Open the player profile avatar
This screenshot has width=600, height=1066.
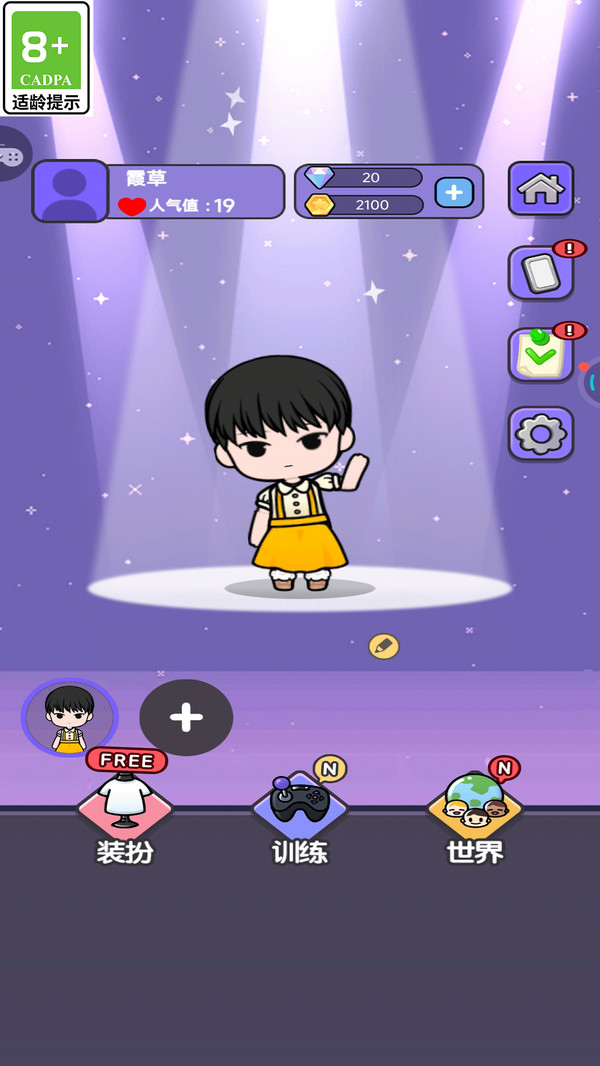70,191
